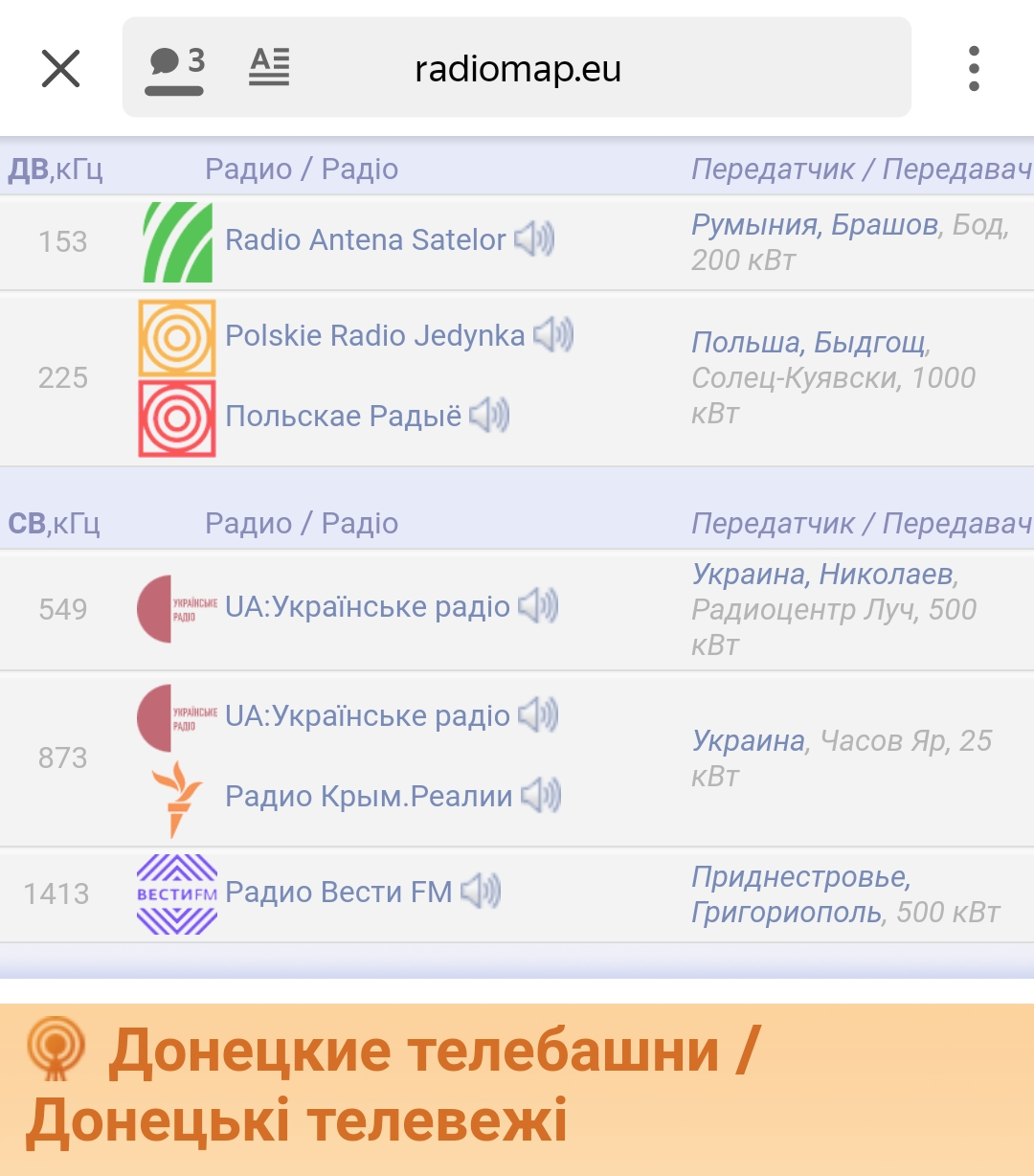Open the three-dot overflow menu

click(974, 69)
